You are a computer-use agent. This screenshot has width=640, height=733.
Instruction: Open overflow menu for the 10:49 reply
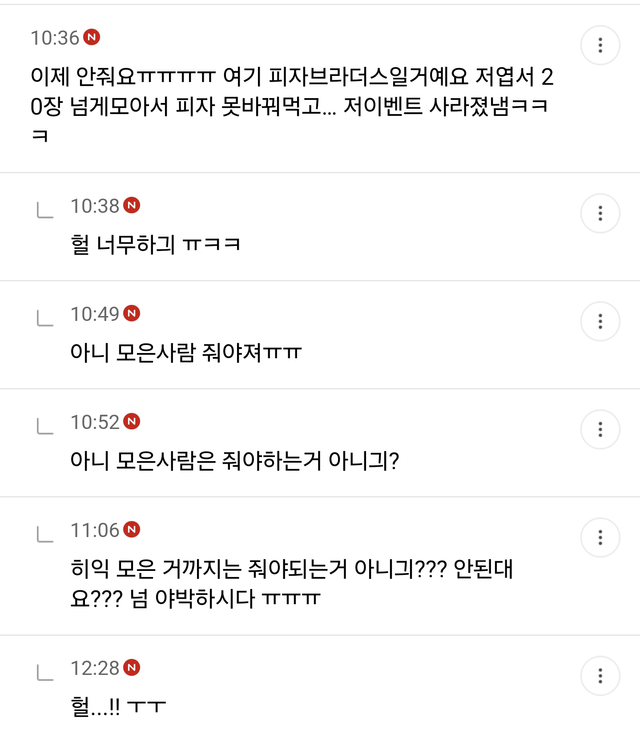[x=600, y=321]
